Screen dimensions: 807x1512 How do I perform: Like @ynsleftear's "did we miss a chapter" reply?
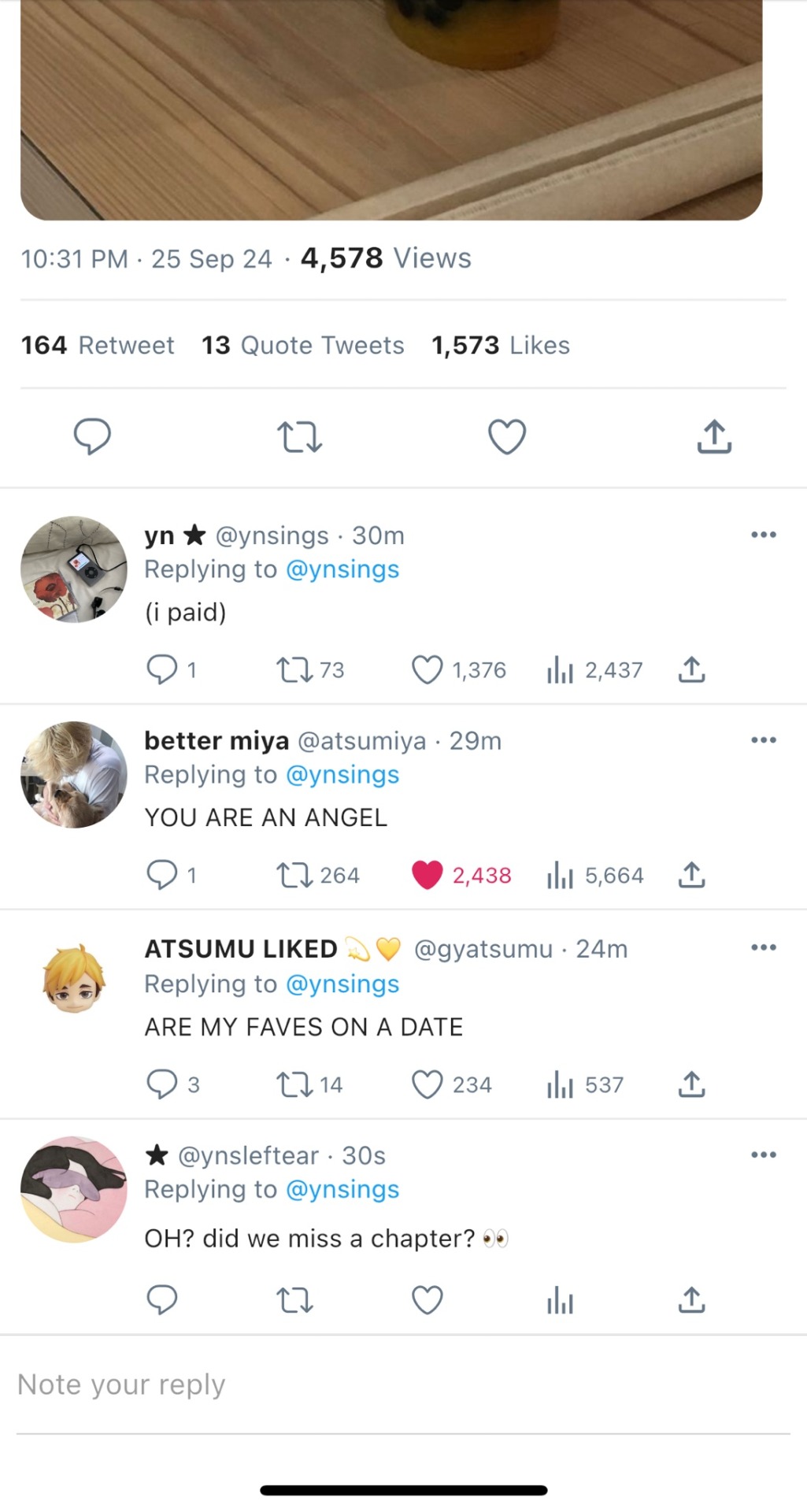428,1300
